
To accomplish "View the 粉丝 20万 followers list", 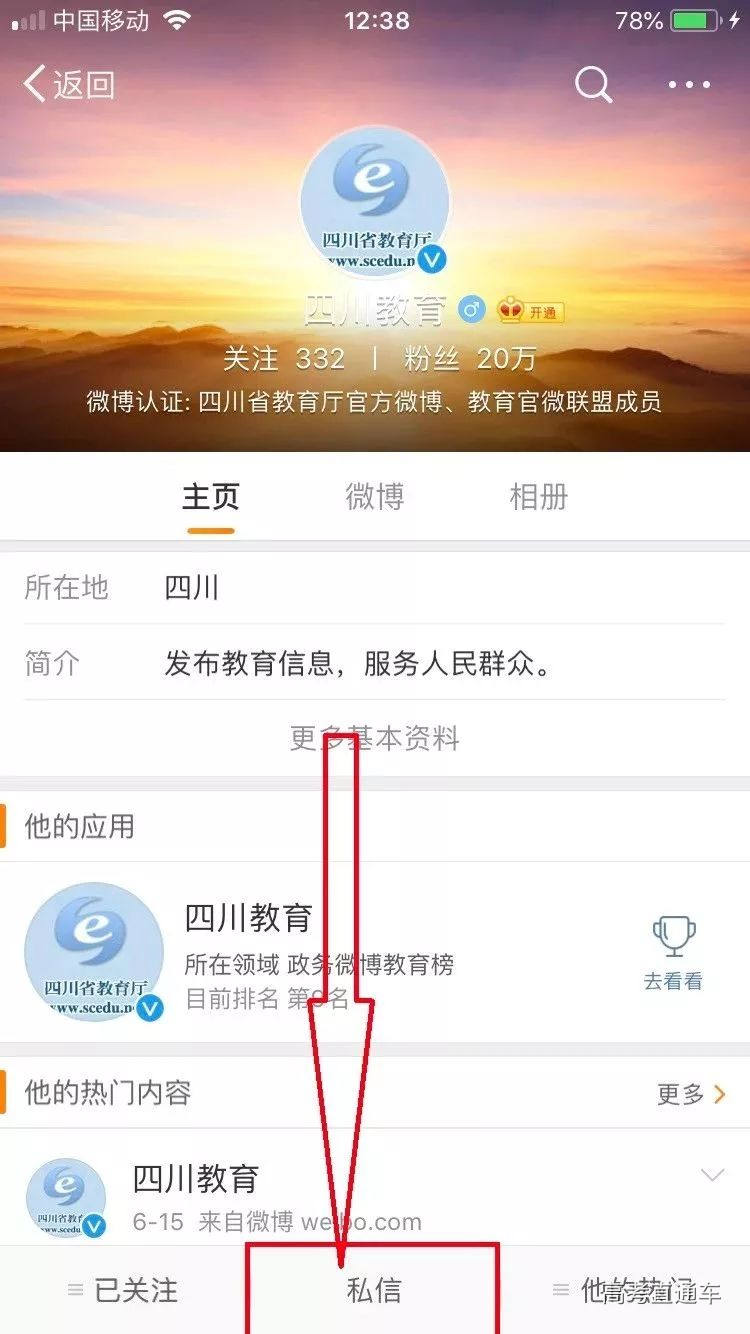I will (470, 358).
